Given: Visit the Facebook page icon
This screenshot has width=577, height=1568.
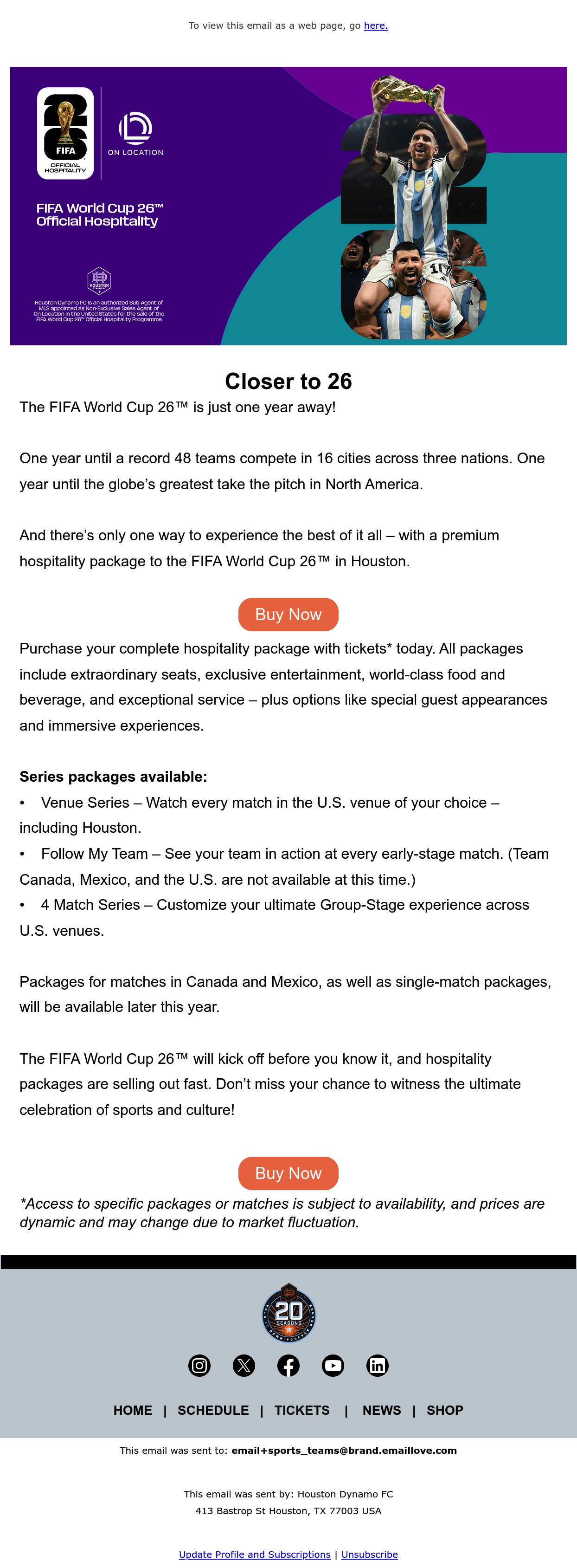Looking at the screenshot, I should point(288,1365).
